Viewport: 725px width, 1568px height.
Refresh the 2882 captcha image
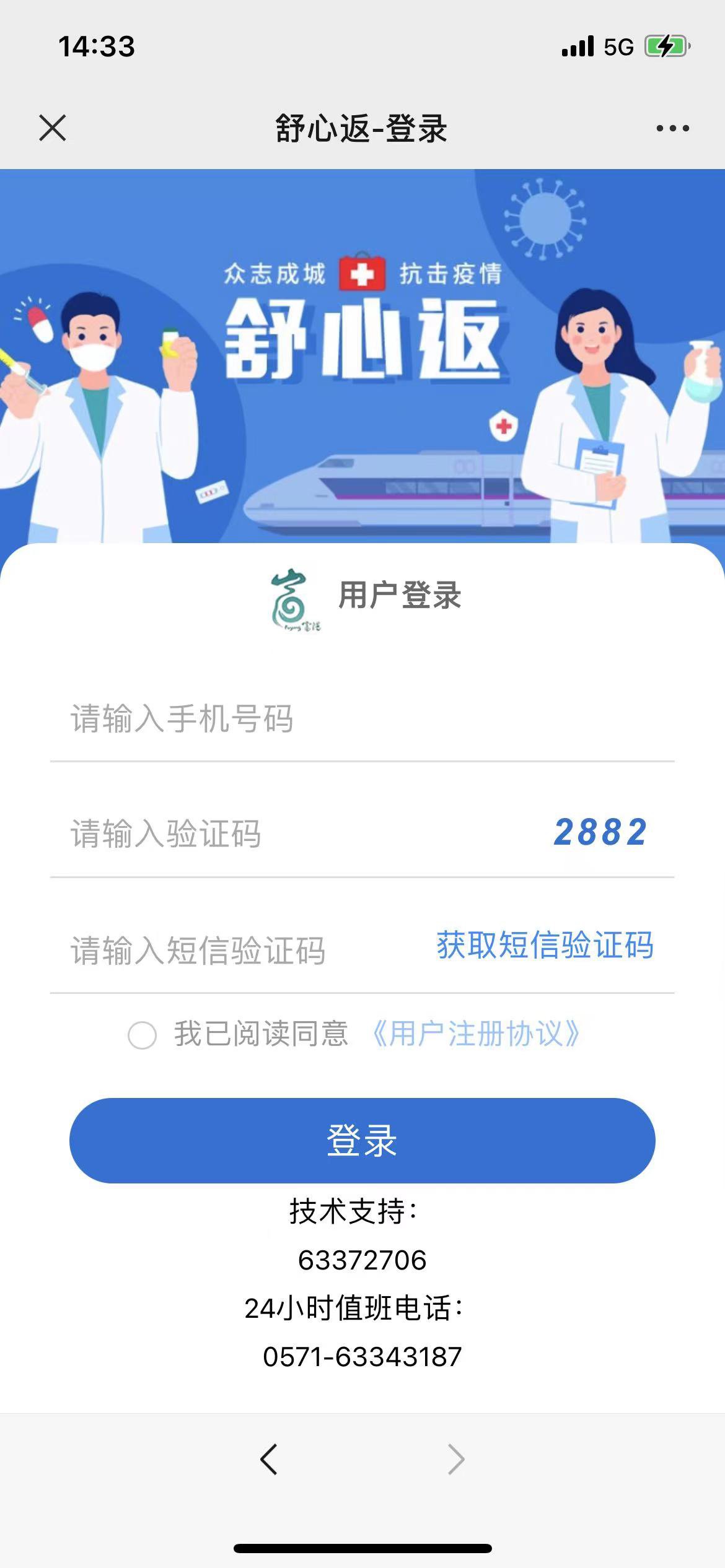click(x=600, y=832)
